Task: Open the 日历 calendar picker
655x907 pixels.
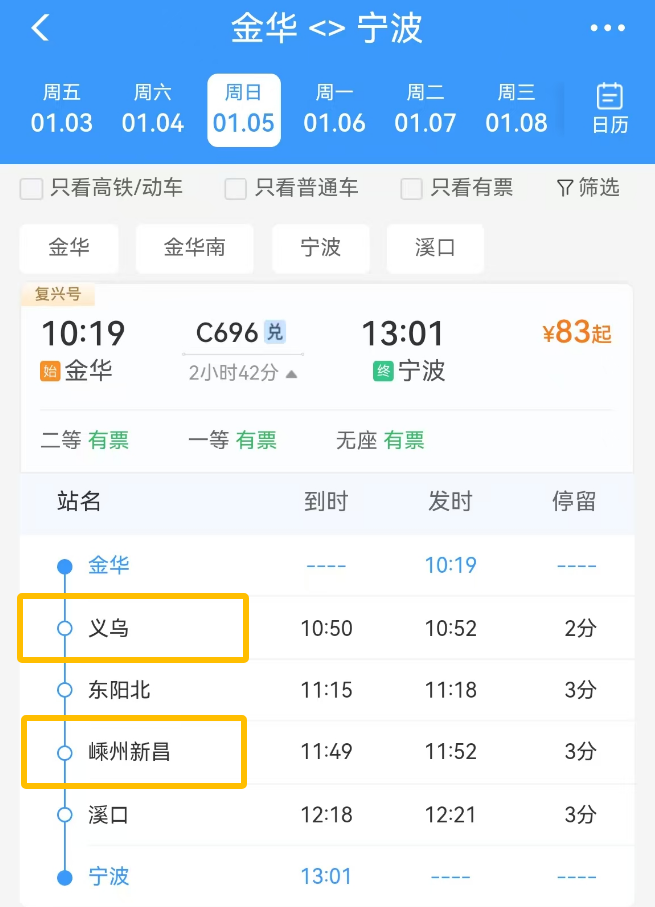Action: [x=610, y=109]
